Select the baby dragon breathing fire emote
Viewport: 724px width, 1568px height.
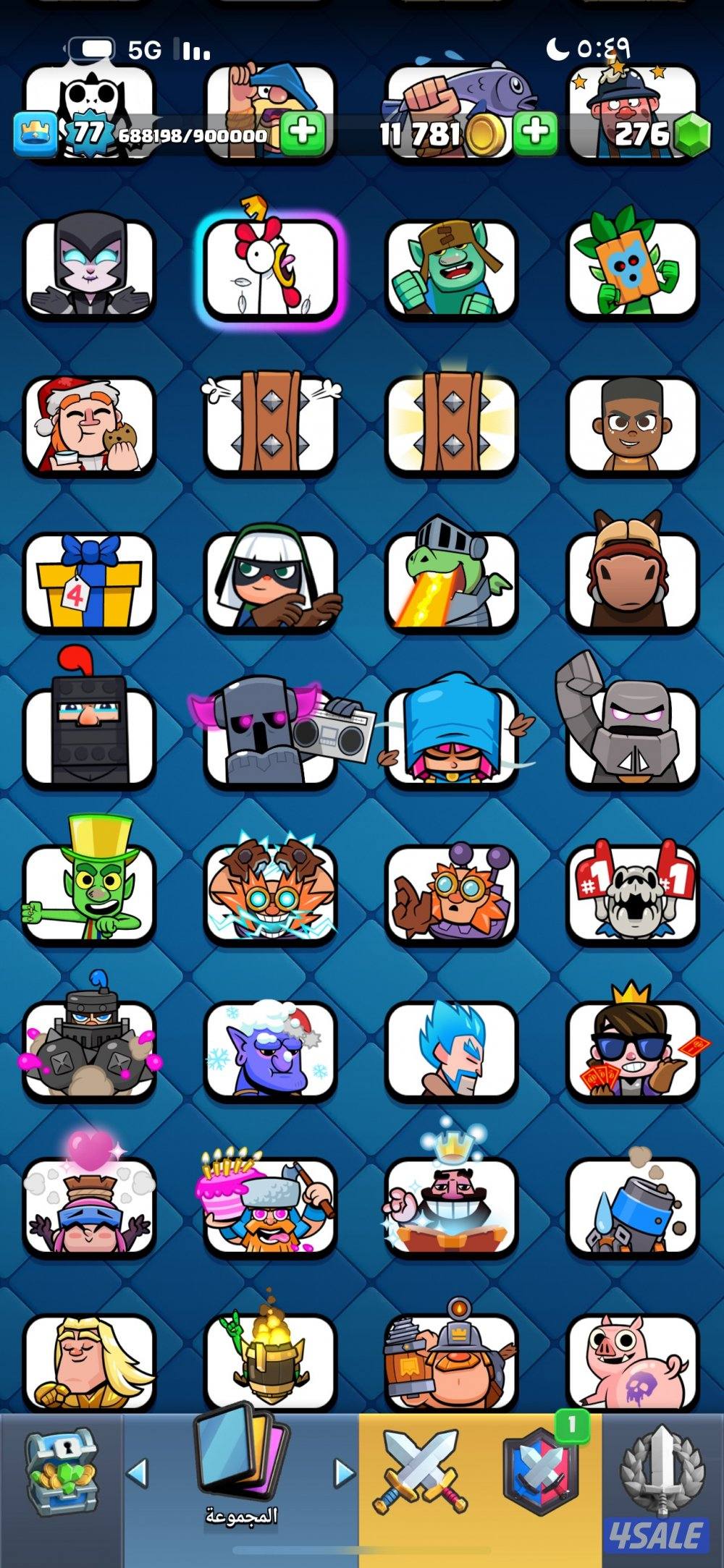450,581
